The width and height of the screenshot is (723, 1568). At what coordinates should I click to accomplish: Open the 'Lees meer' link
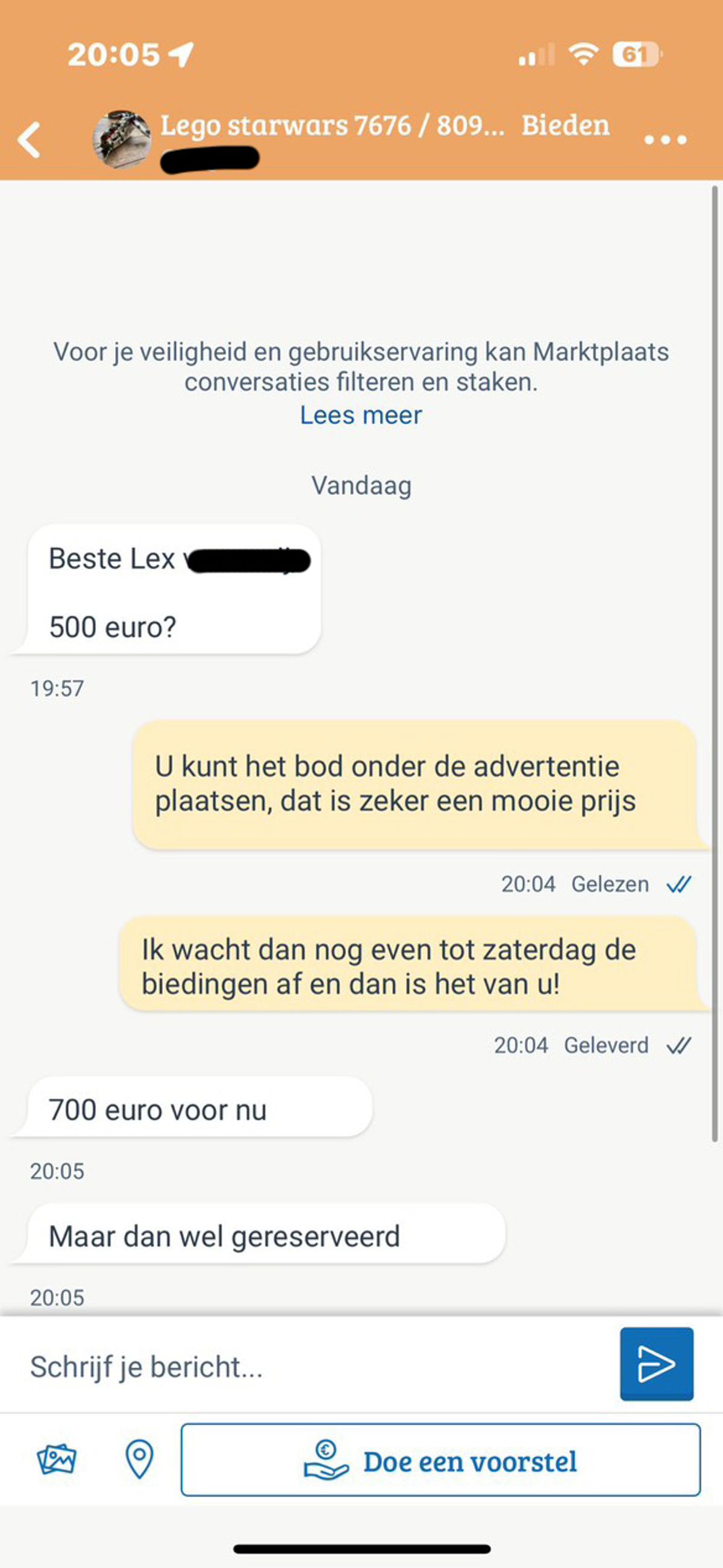point(361,415)
